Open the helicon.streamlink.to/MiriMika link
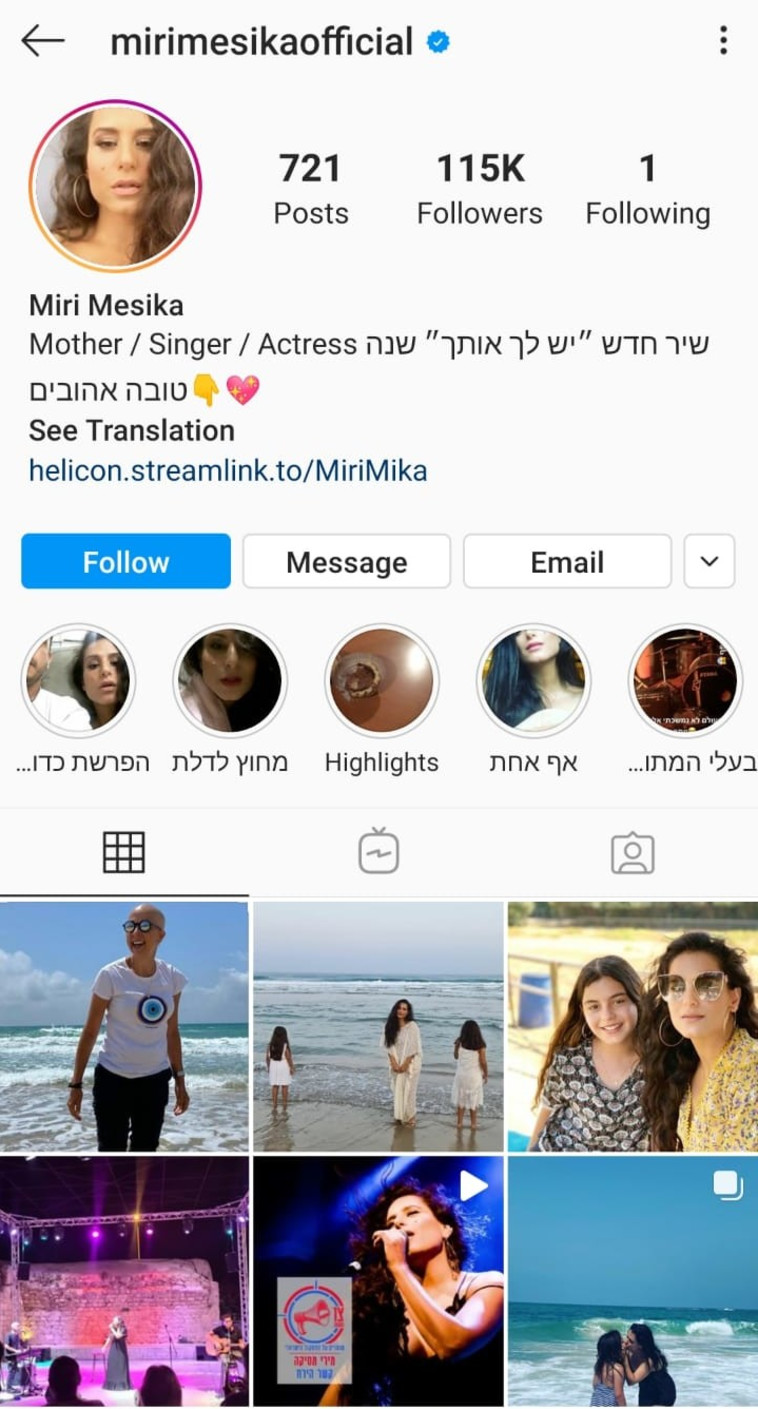Image resolution: width=758 pixels, height=1409 pixels. click(228, 470)
